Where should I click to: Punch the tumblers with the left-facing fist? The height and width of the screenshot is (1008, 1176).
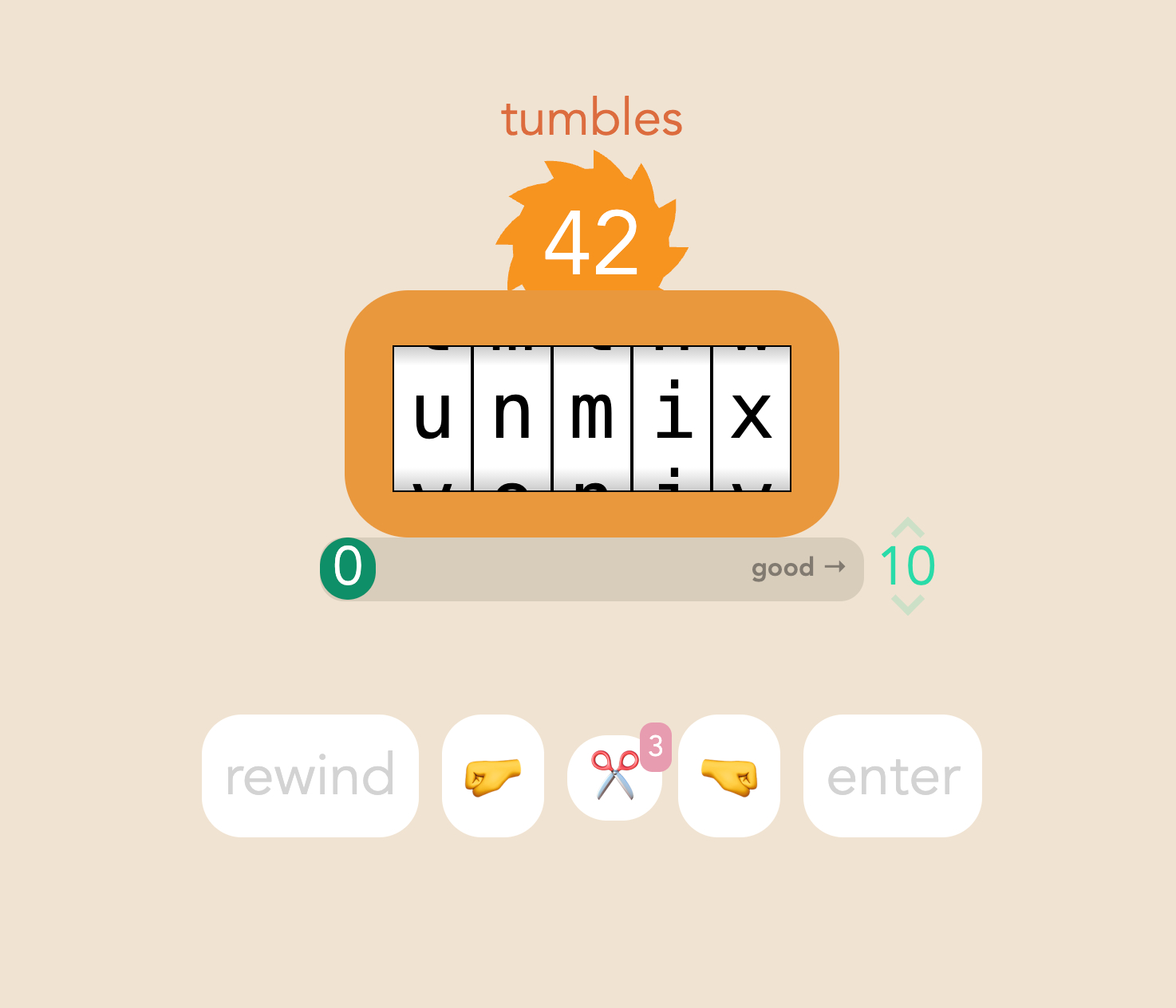(x=728, y=776)
